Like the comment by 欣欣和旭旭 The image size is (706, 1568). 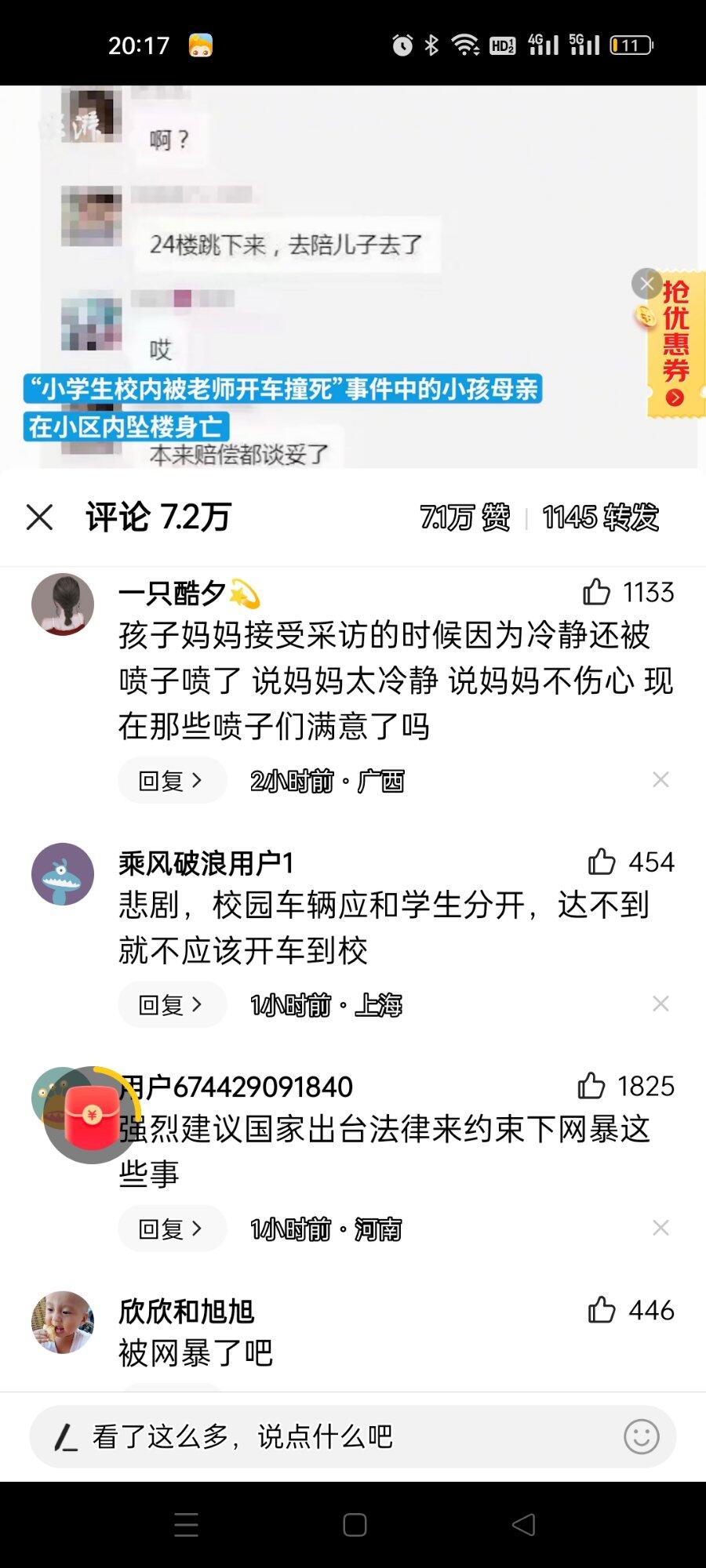coord(602,1310)
